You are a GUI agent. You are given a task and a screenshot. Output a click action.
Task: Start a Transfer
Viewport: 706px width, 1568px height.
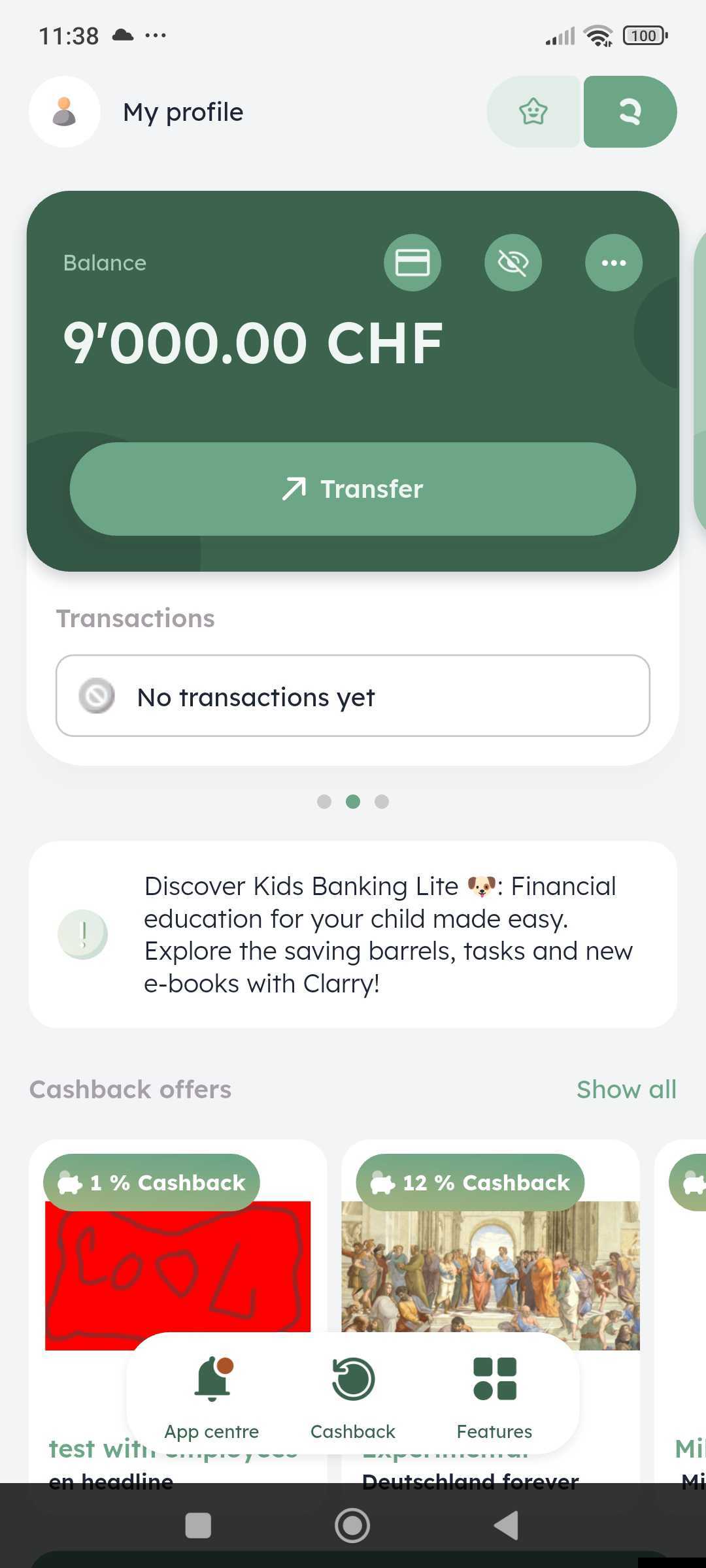click(353, 489)
